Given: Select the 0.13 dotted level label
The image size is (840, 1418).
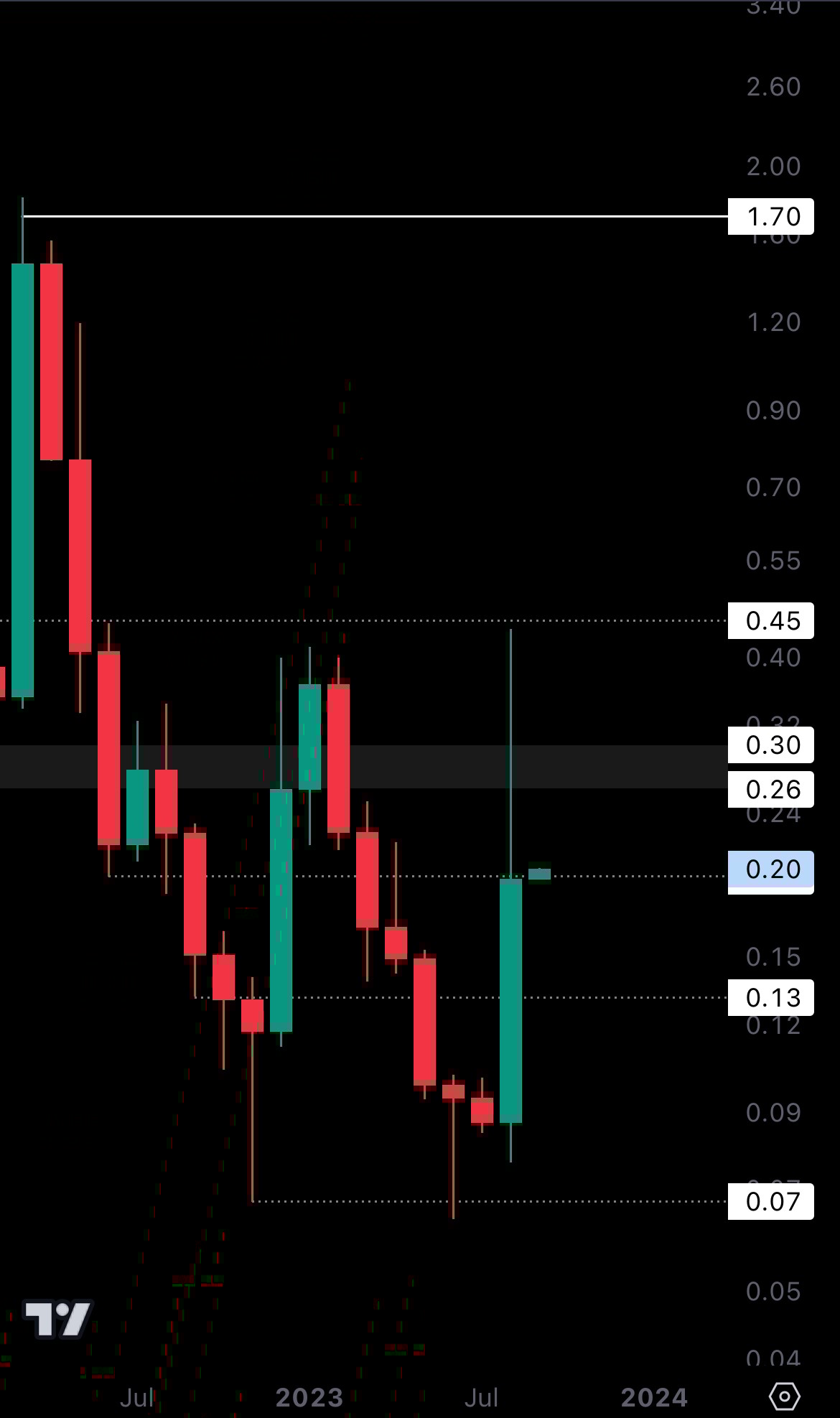Looking at the screenshot, I should click(x=770, y=997).
